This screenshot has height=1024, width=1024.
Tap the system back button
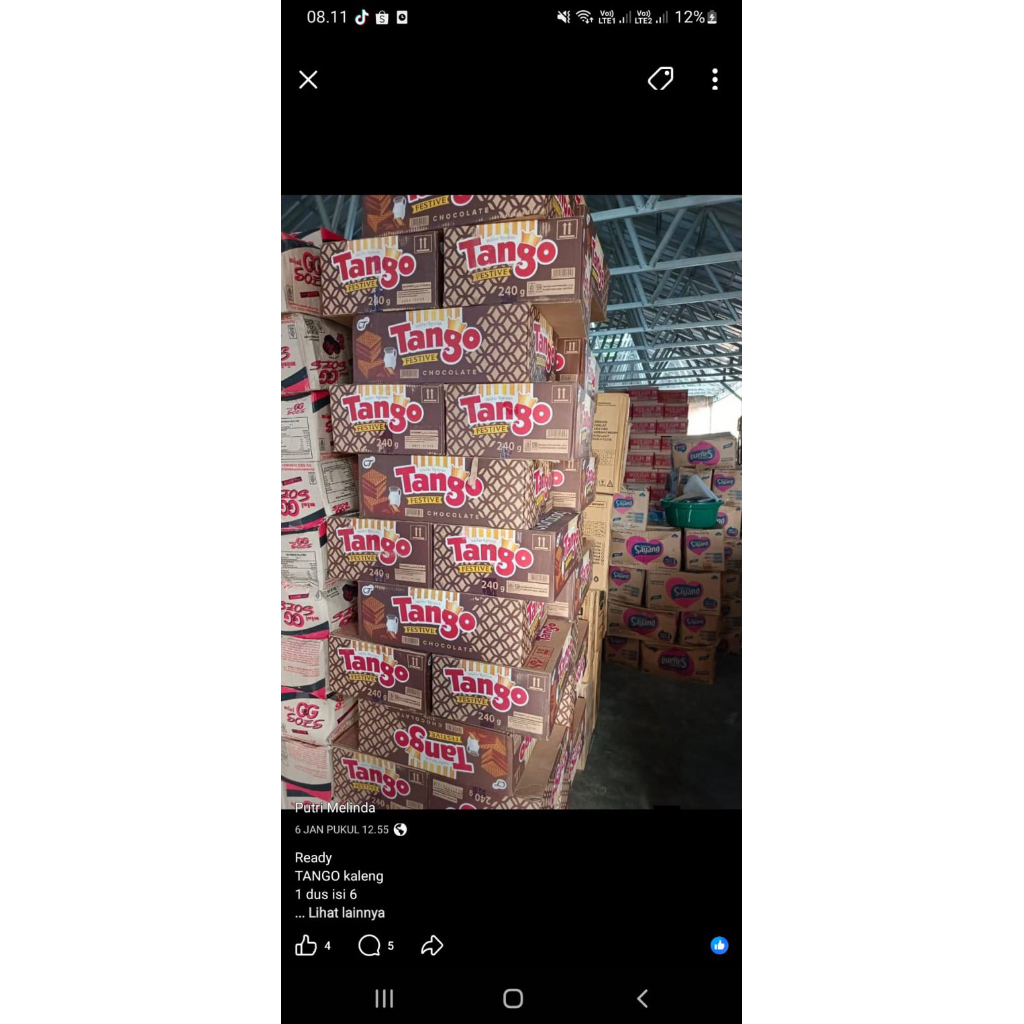(642, 998)
